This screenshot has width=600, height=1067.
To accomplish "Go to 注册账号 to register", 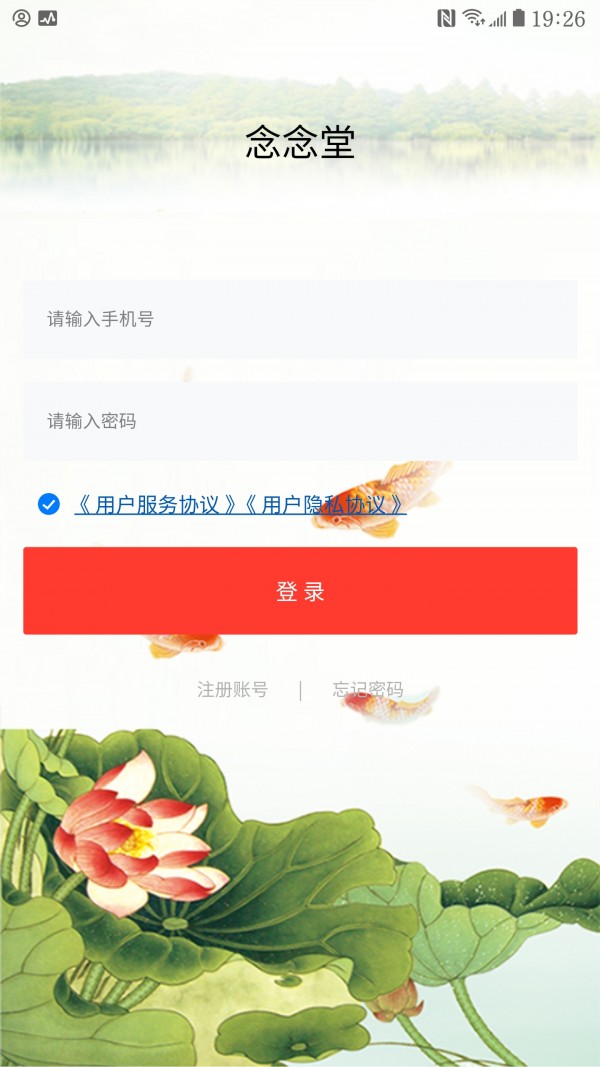I will coord(232,690).
